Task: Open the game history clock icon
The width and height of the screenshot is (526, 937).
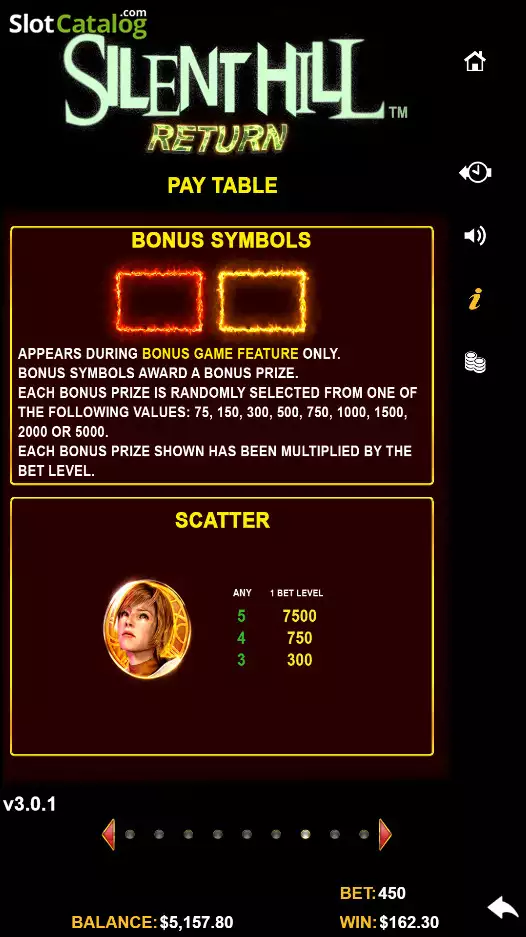Action: point(475,173)
